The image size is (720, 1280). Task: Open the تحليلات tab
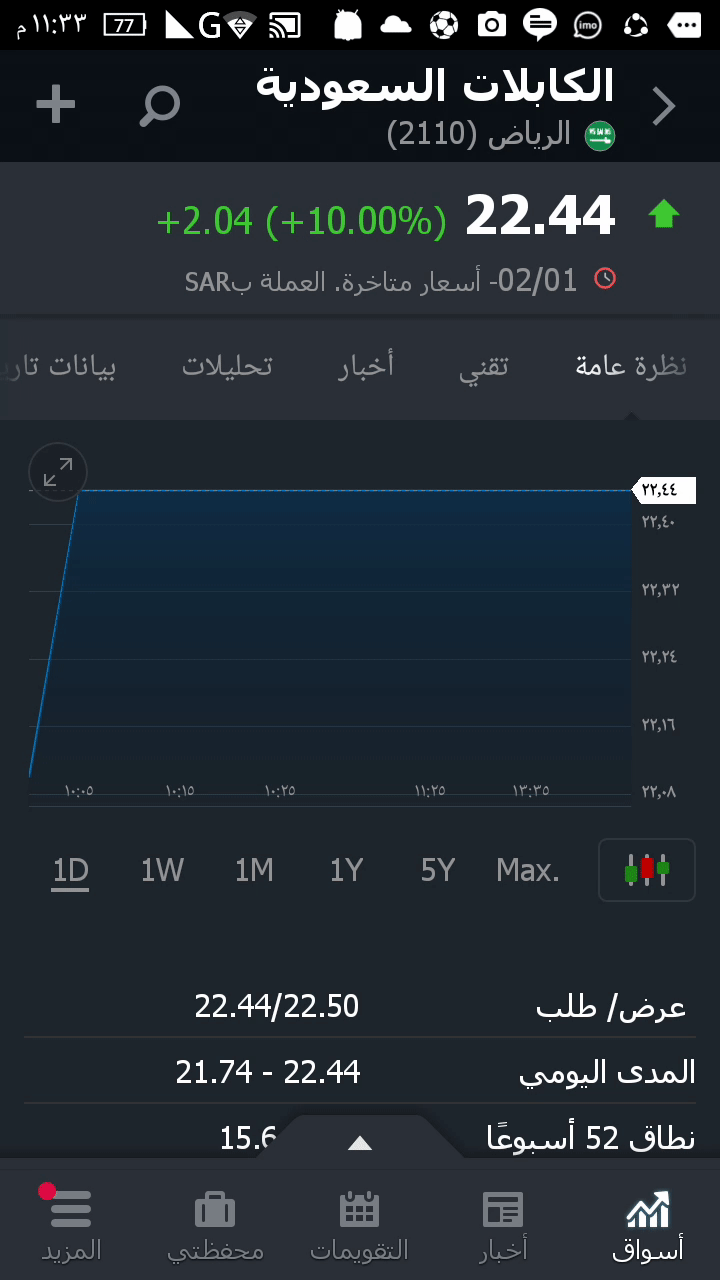227,366
